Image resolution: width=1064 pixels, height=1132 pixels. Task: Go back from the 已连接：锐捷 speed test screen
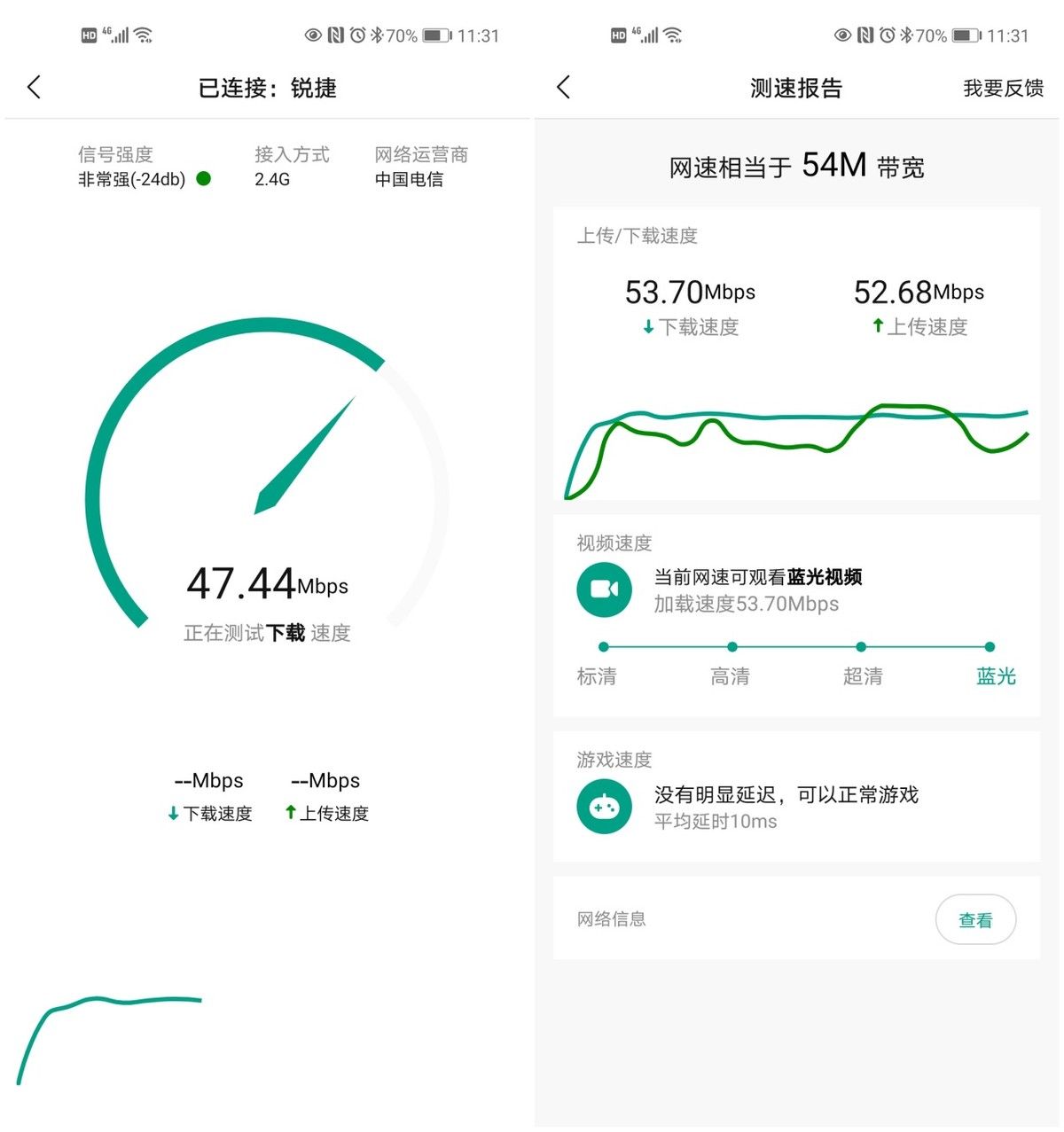(35, 87)
